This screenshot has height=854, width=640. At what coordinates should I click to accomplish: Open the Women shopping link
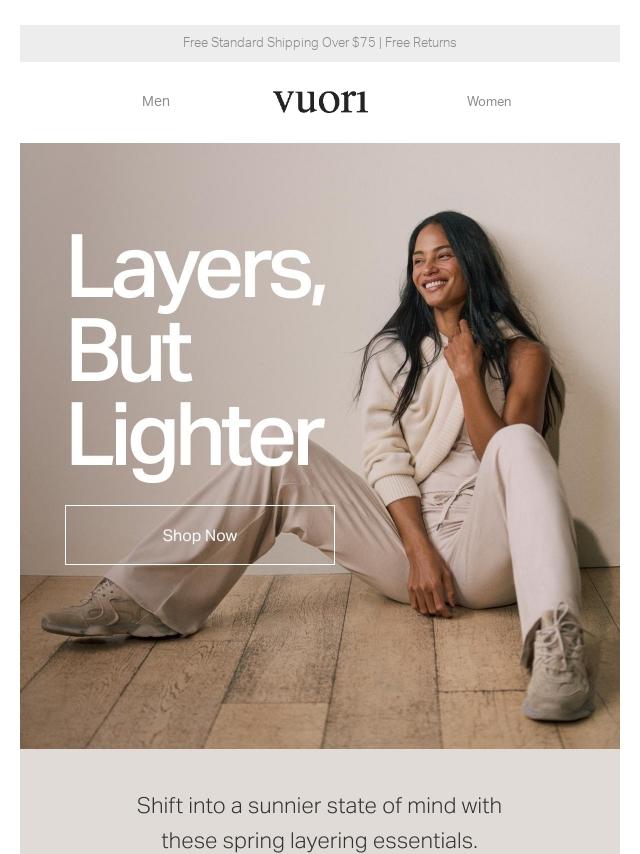pos(489,101)
